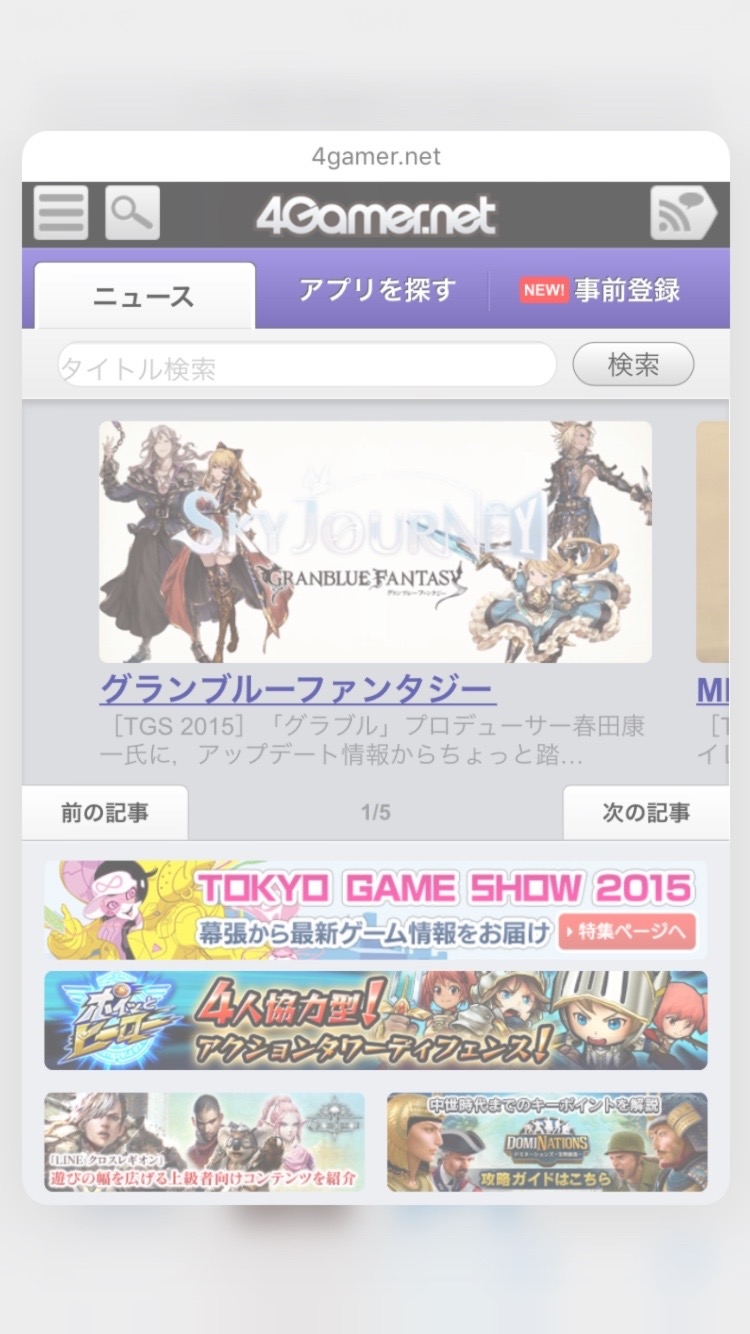This screenshot has width=750, height=1334.
Task: Switch to the ニュース tab
Action: (144, 296)
